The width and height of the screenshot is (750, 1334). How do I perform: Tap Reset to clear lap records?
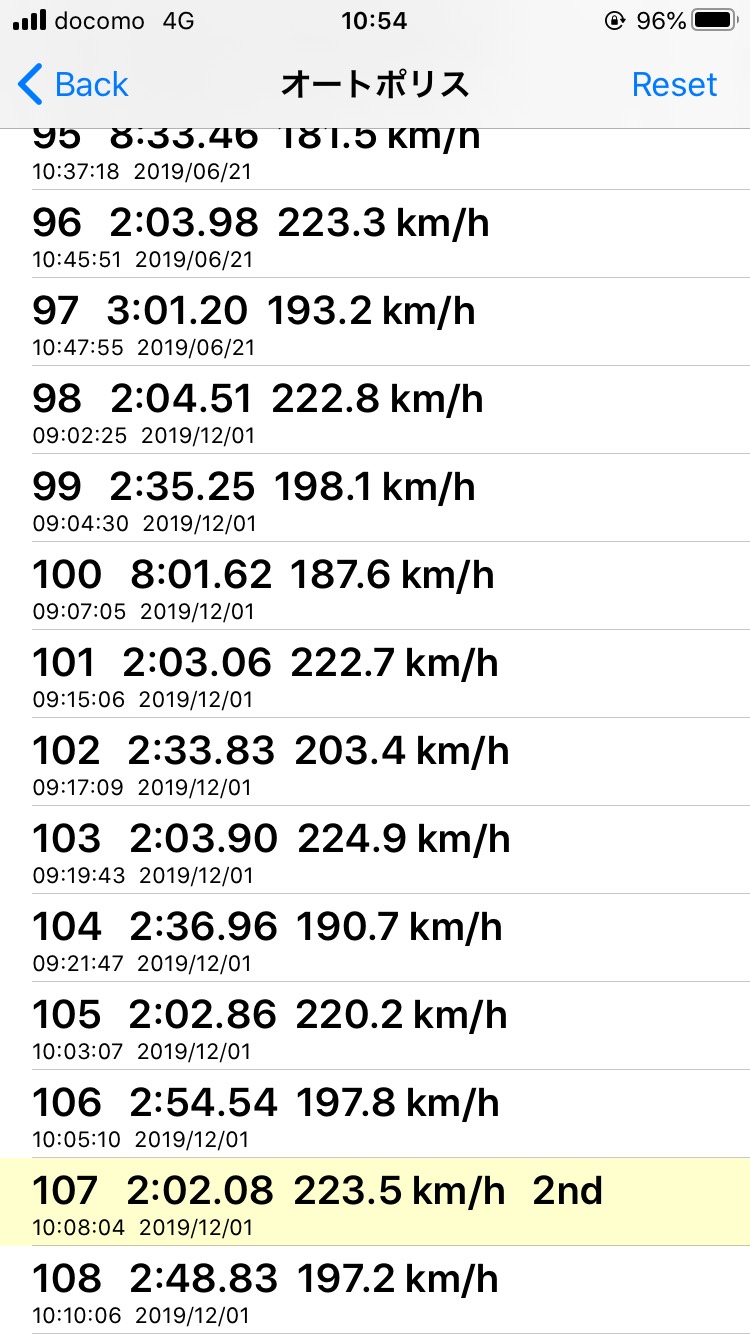(674, 85)
